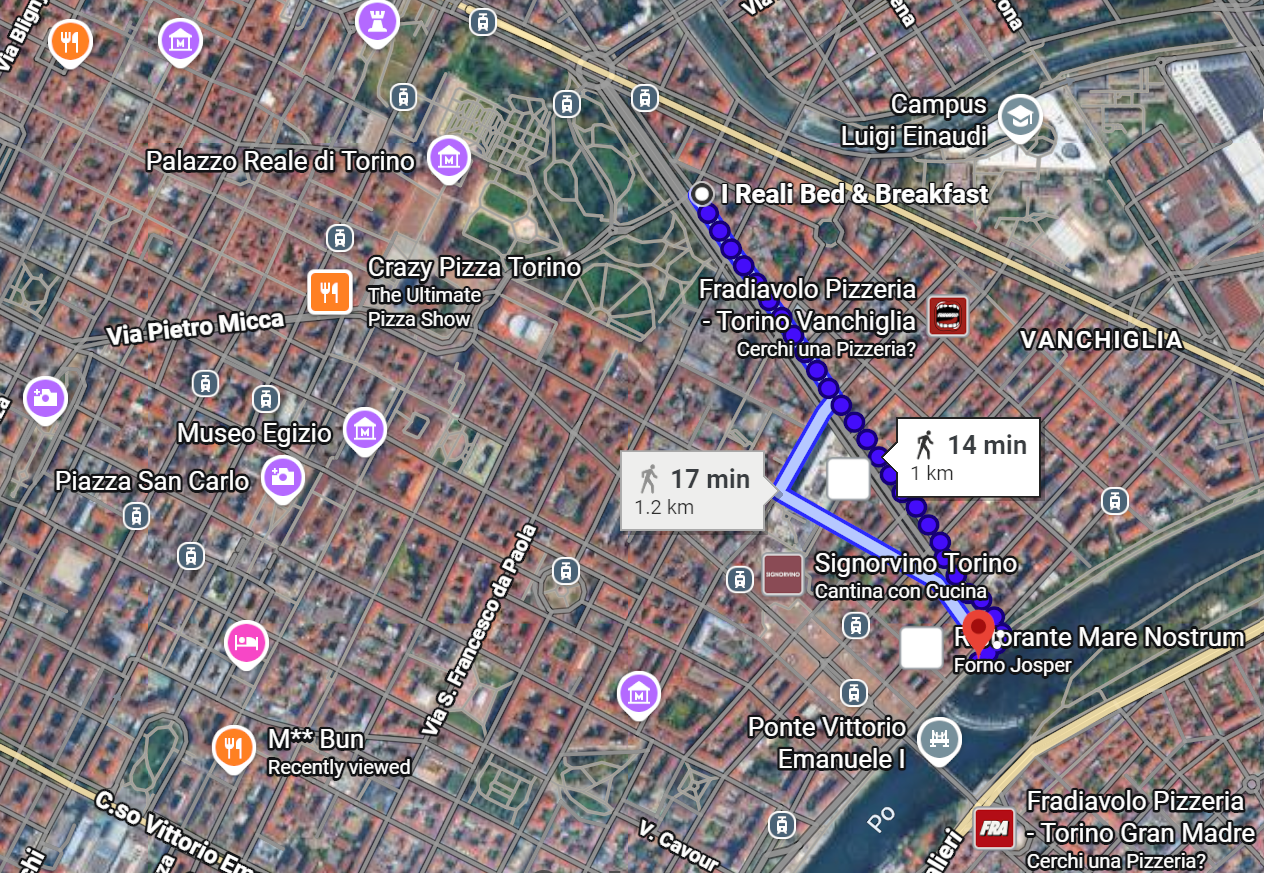Open Piazza San Carlo photo marker
This screenshot has height=873, width=1264.
[x=283, y=476]
